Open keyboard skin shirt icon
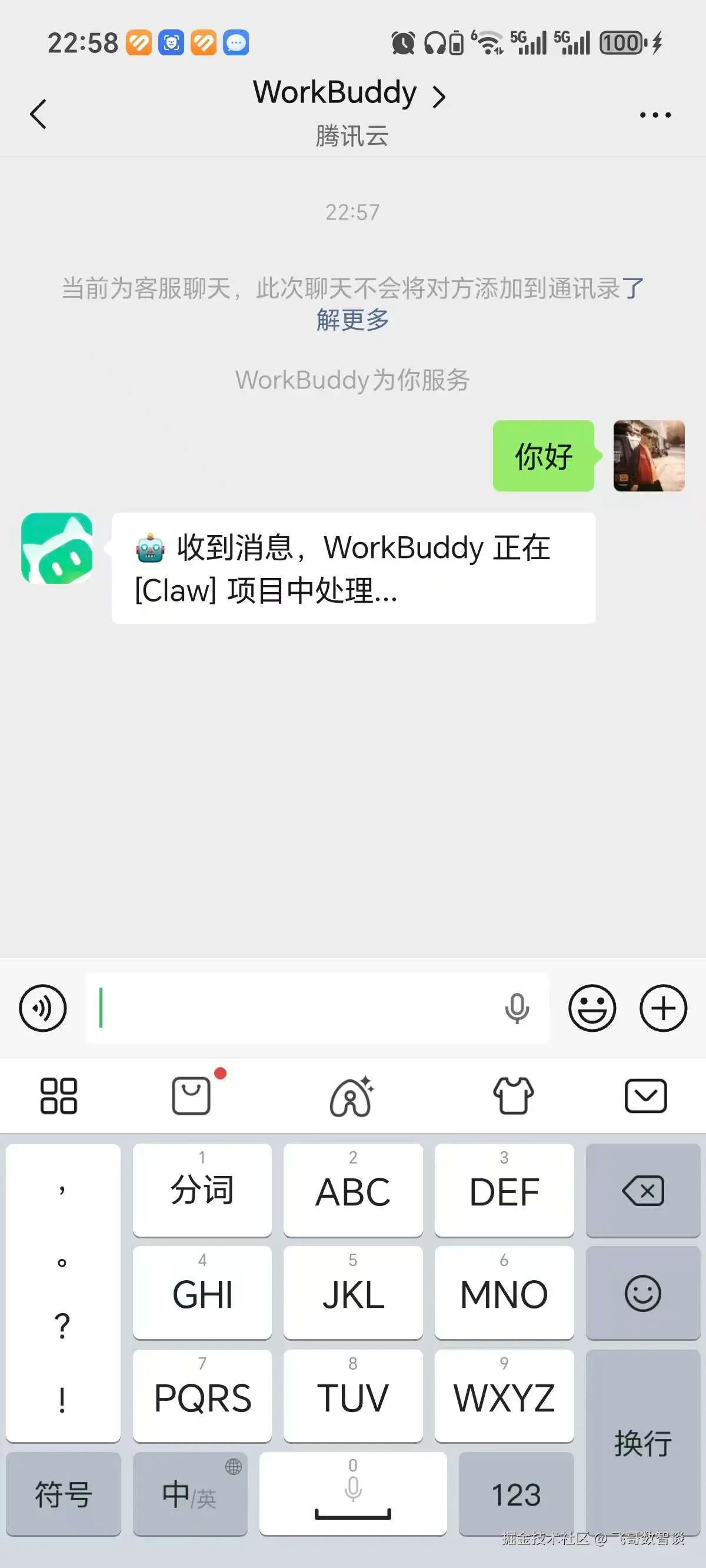Image resolution: width=706 pixels, height=1568 pixels. click(x=513, y=1095)
